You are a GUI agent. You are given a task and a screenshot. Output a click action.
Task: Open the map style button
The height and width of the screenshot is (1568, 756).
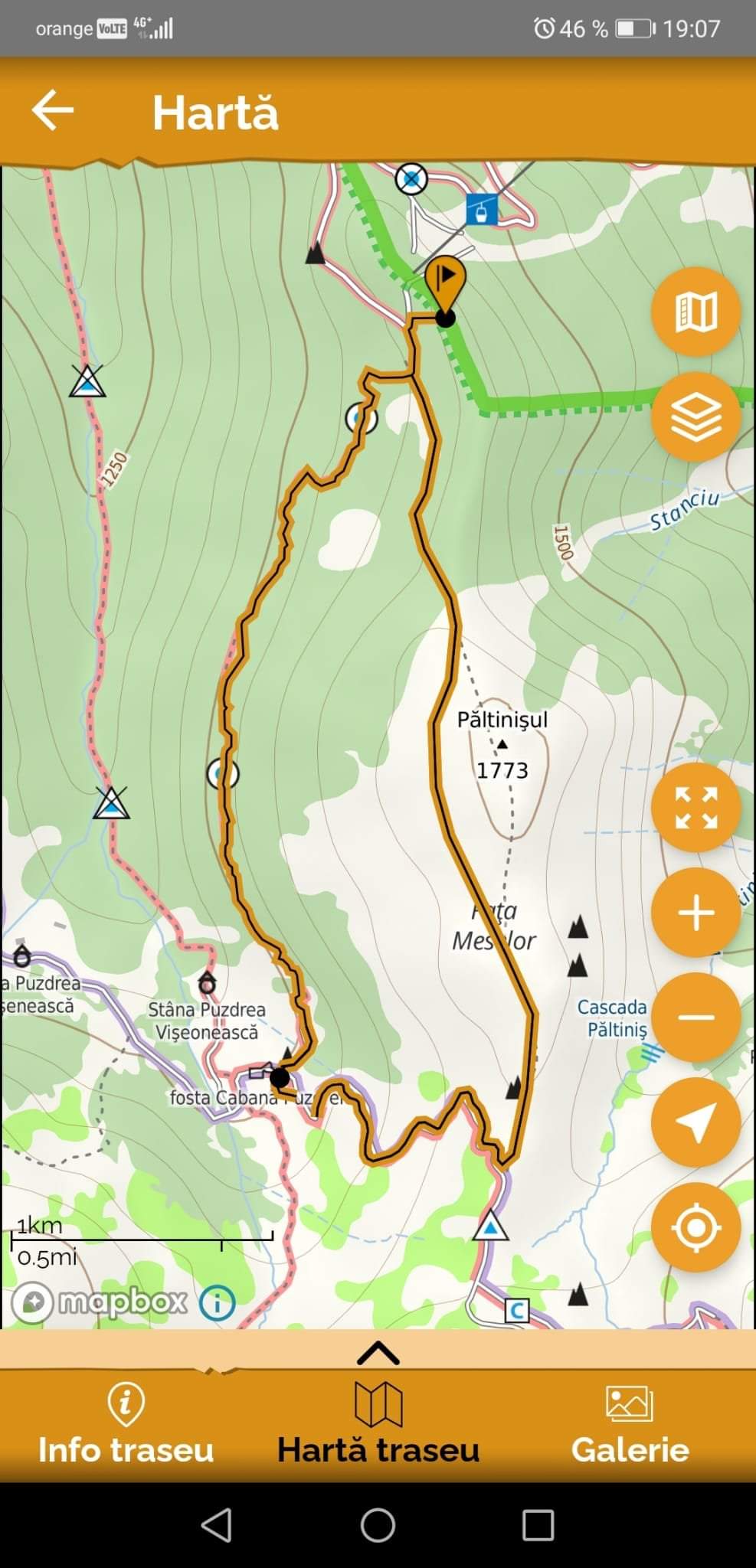point(695,312)
